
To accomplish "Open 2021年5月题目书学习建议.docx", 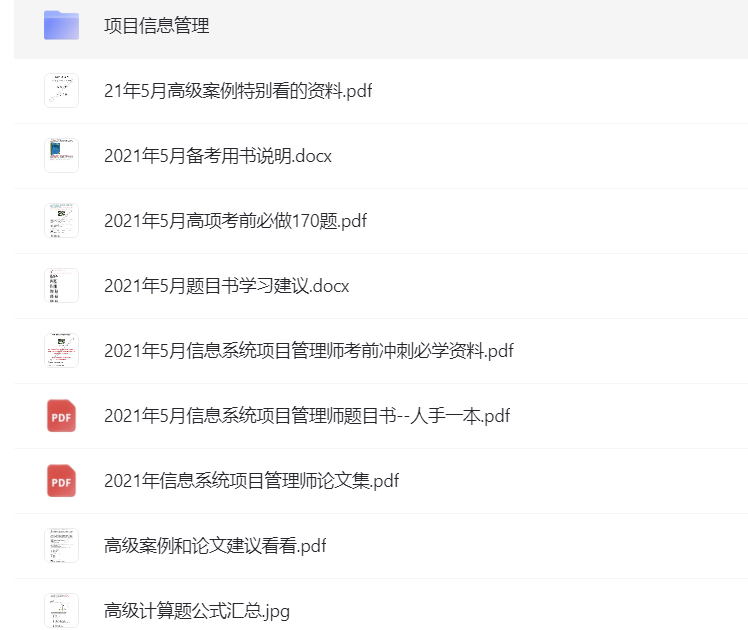I will (x=226, y=286).
